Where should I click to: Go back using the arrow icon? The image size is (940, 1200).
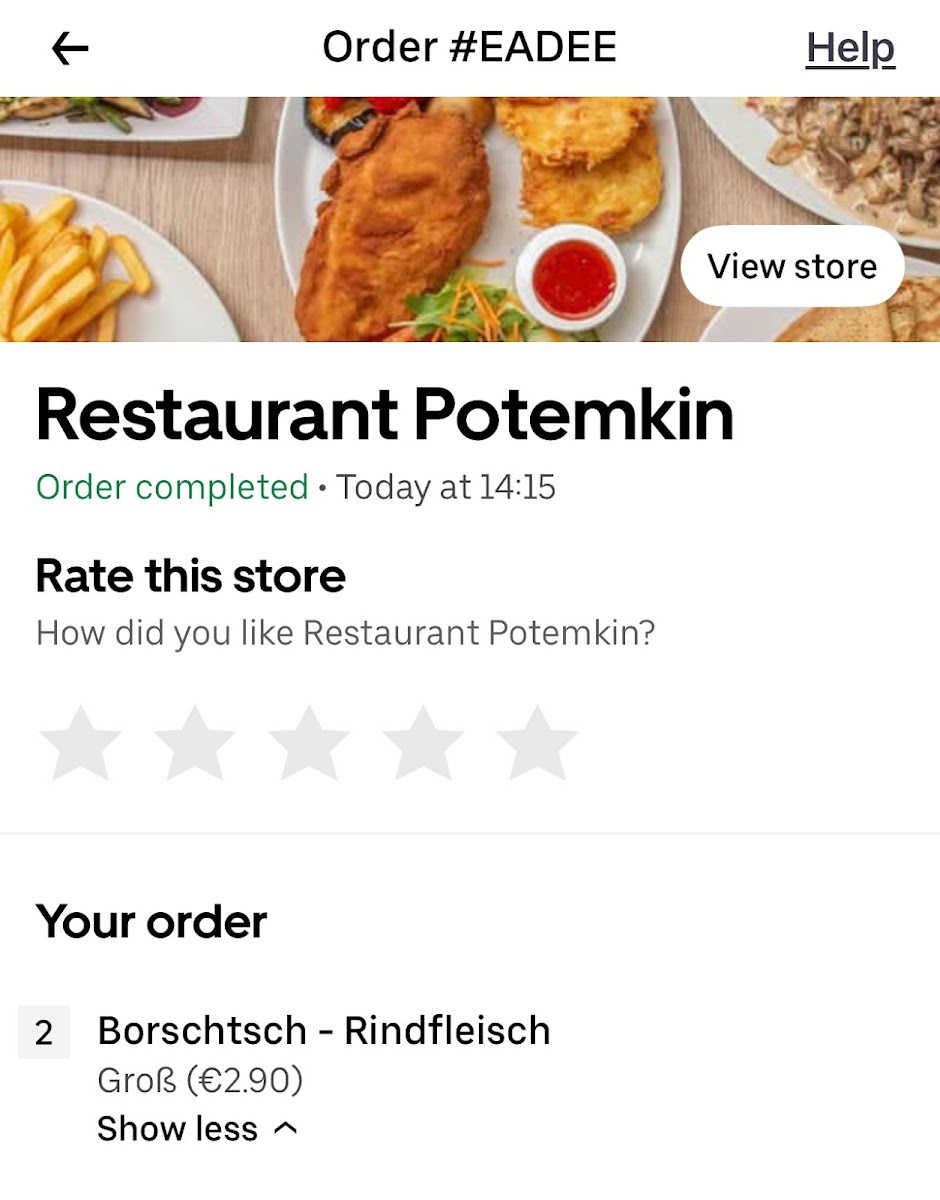pyautogui.click(x=70, y=48)
